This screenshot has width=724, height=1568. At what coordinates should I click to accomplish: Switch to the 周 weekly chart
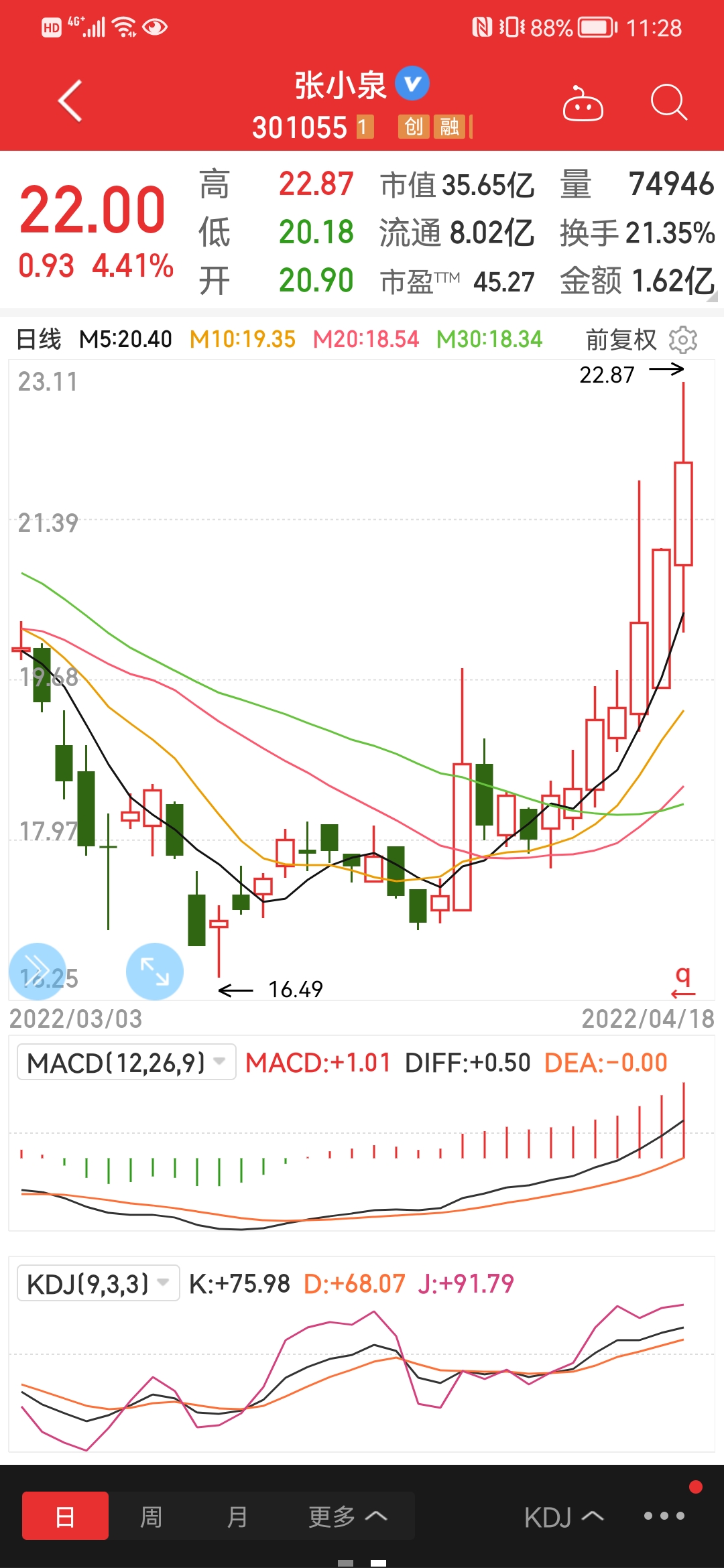tap(151, 1516)
